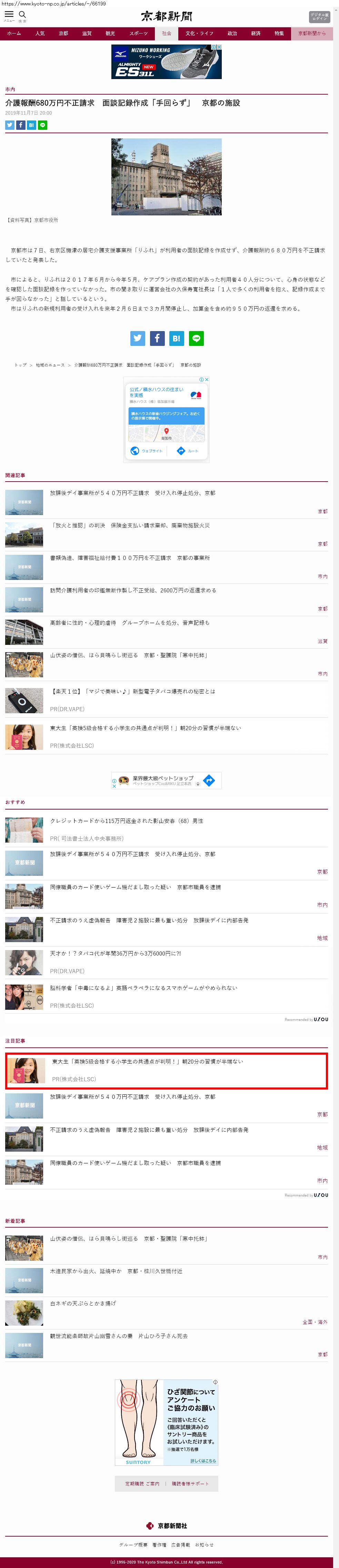Open the クレジットカード 115万円返金 sponsored item

[126, 821]
